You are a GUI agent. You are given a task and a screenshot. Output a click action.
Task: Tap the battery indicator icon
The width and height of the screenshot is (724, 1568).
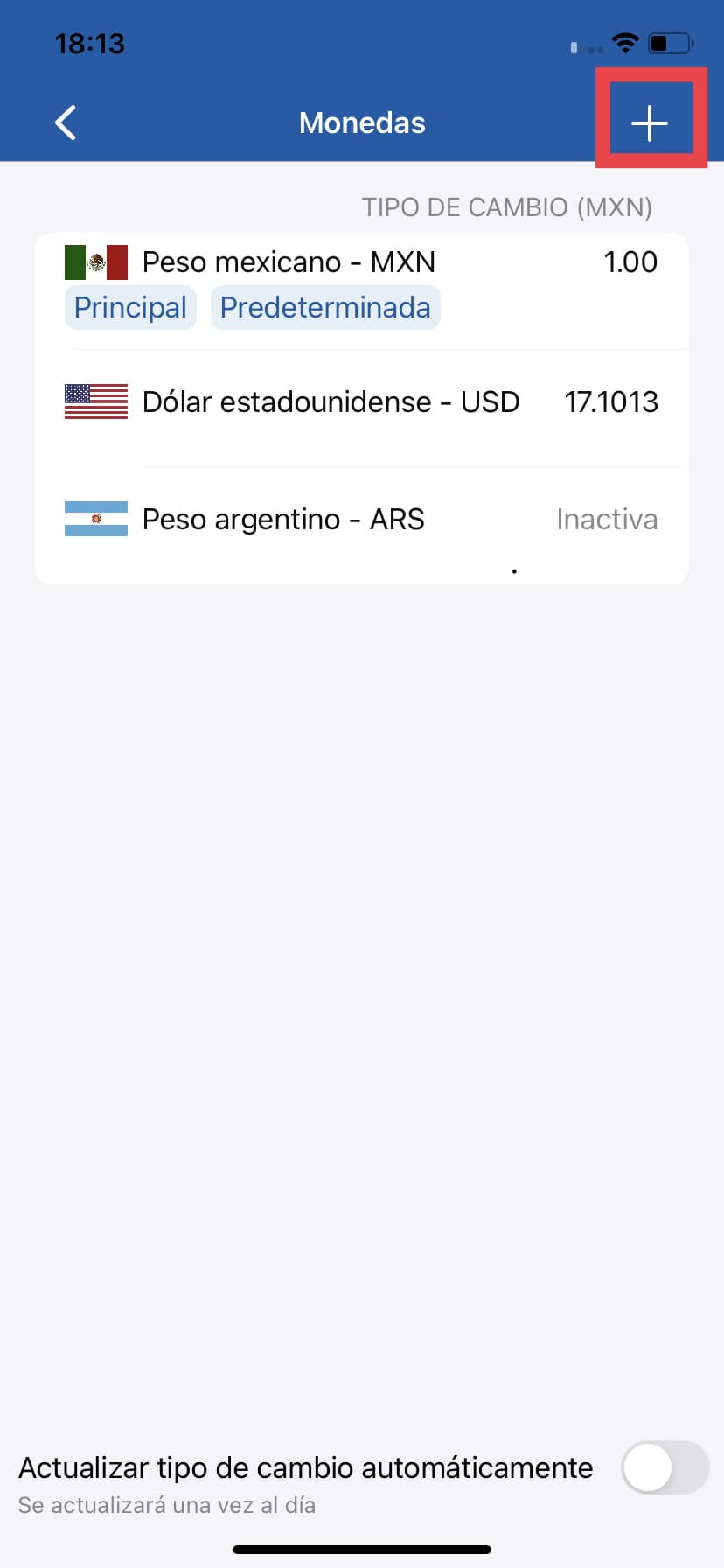point(668,43)
